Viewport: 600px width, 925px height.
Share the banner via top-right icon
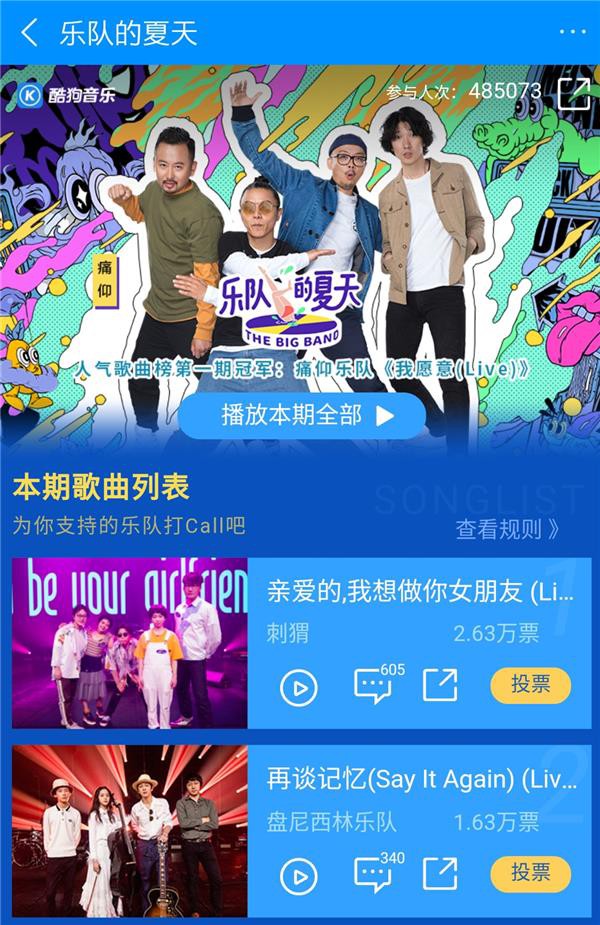573,93
